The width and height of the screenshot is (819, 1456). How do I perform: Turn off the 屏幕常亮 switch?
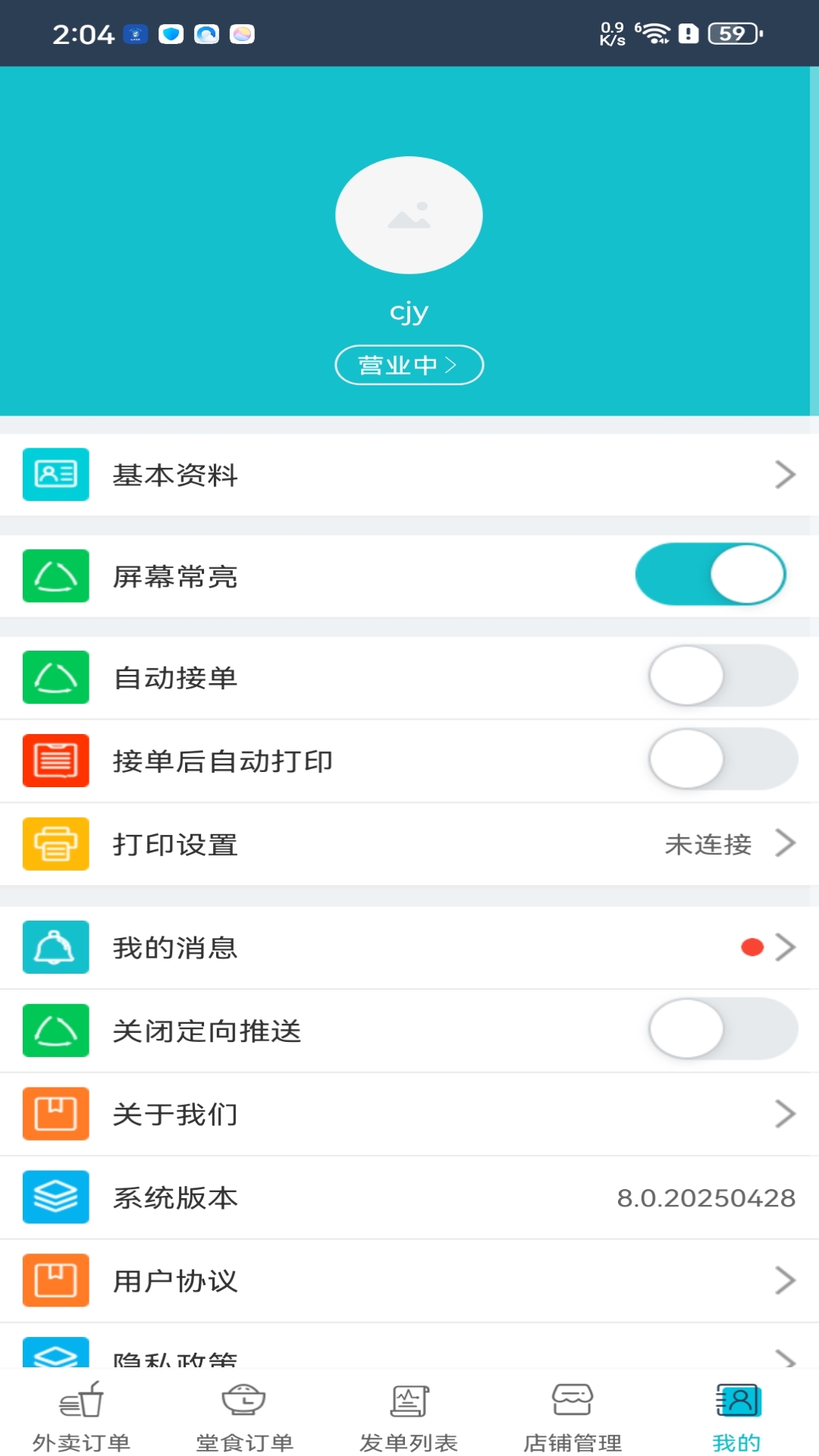pyautogui.click(x=711, y=575)
